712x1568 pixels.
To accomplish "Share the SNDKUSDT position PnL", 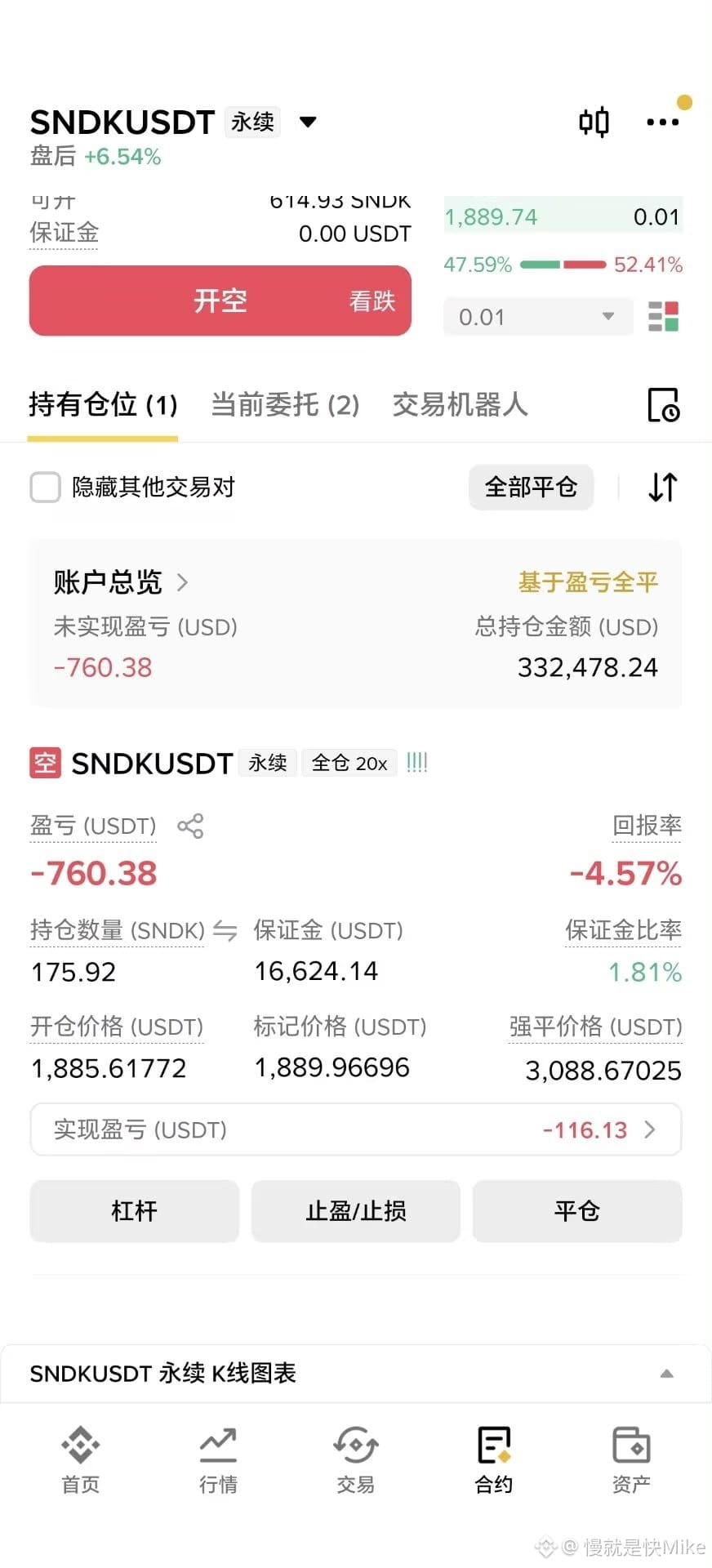I will point(190,826).
